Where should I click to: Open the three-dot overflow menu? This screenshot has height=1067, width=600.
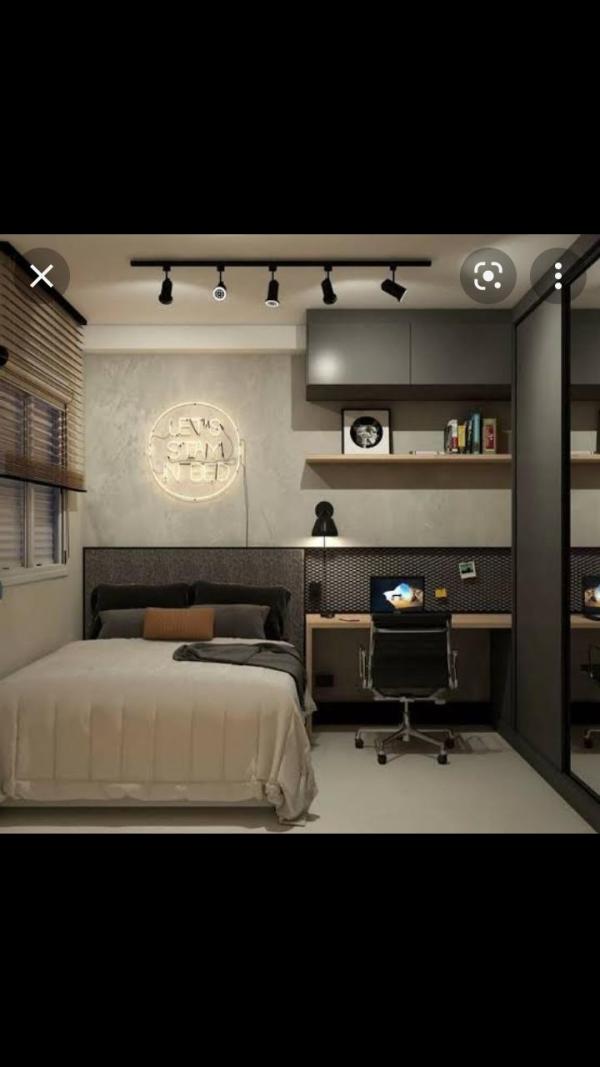[x=558, y=276]
